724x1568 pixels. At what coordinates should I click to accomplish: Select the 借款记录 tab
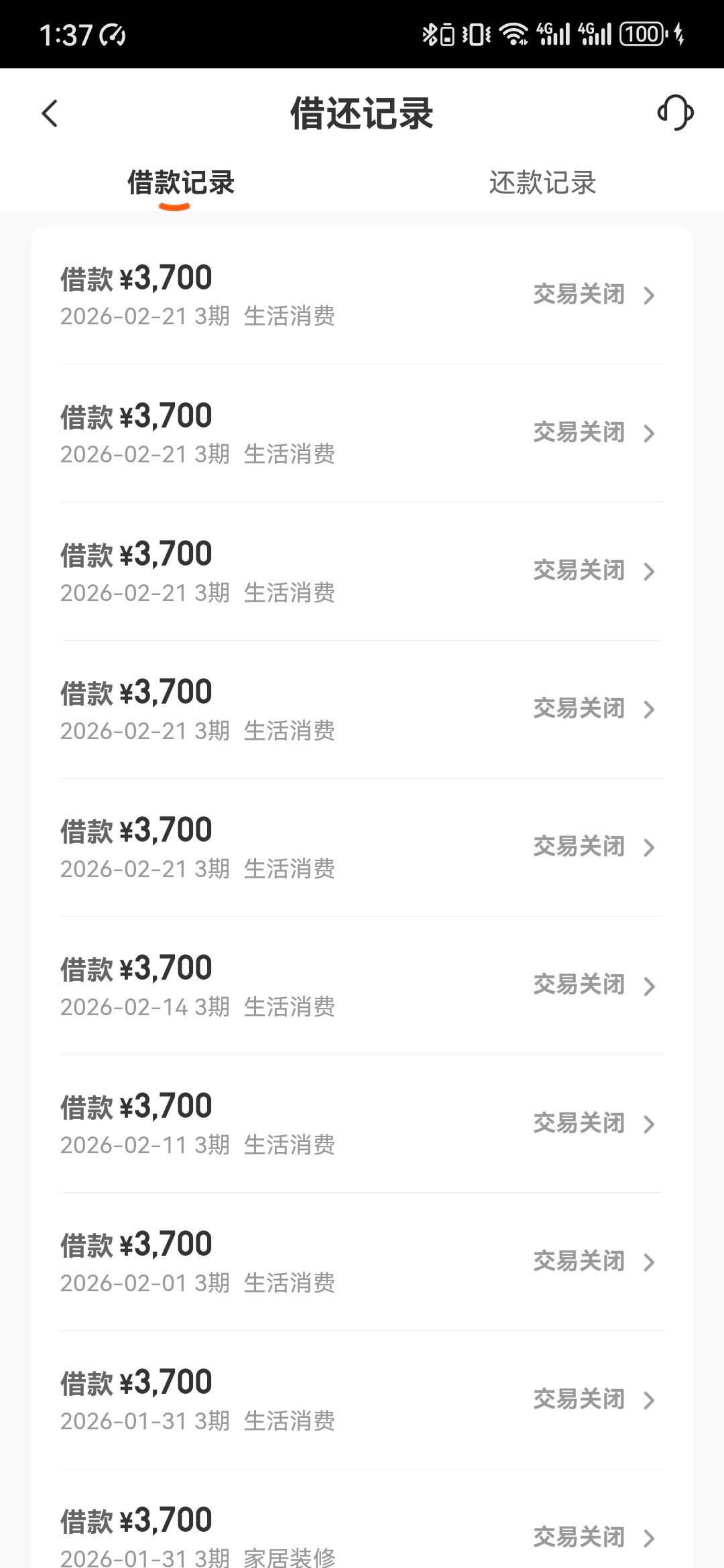pyautogui.click(x=181, y=182)
